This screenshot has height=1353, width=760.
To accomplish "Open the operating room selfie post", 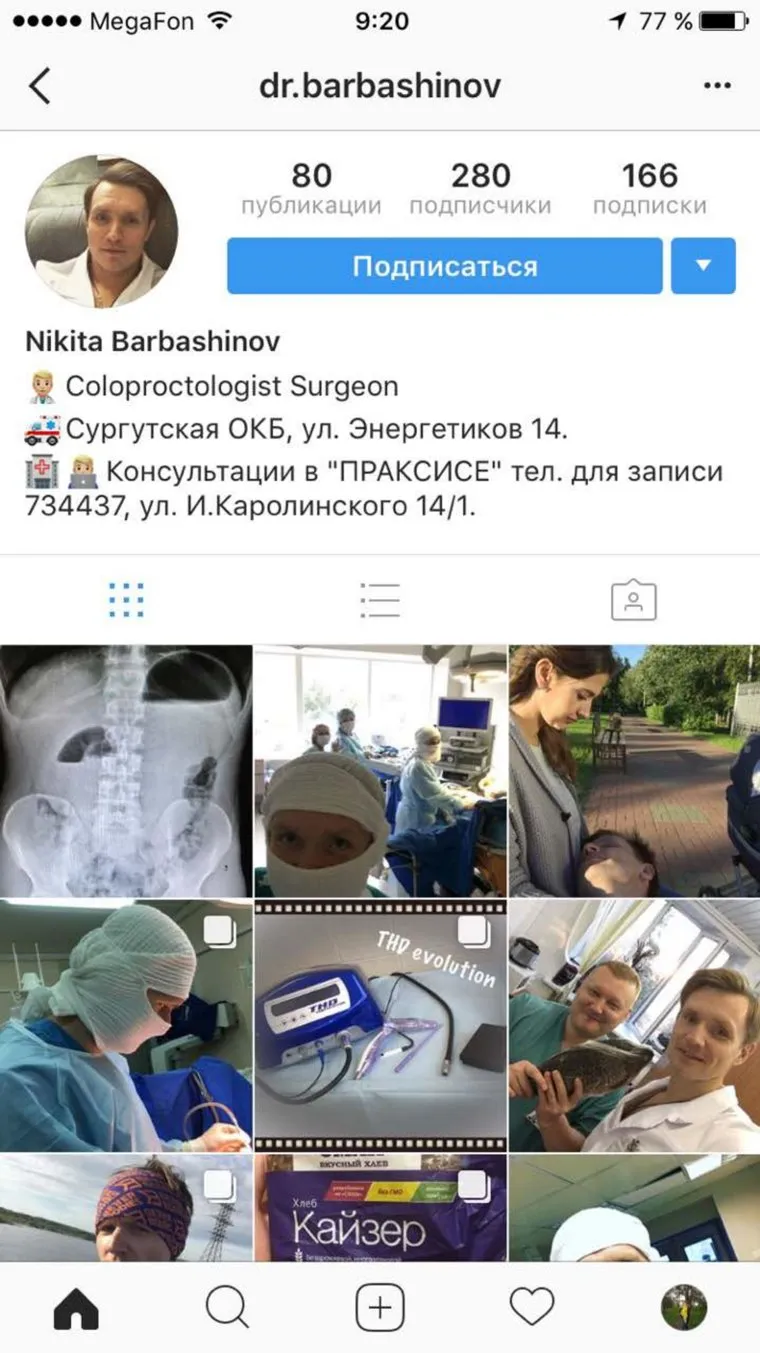I will point(380,771).
